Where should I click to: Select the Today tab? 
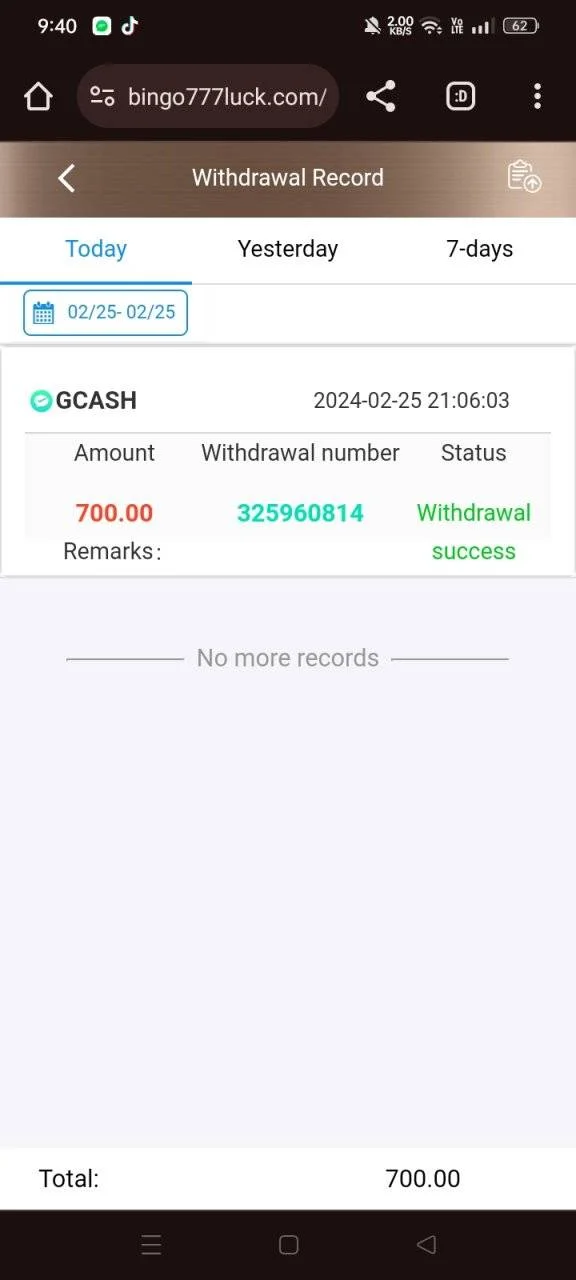(x=96, y=249)
